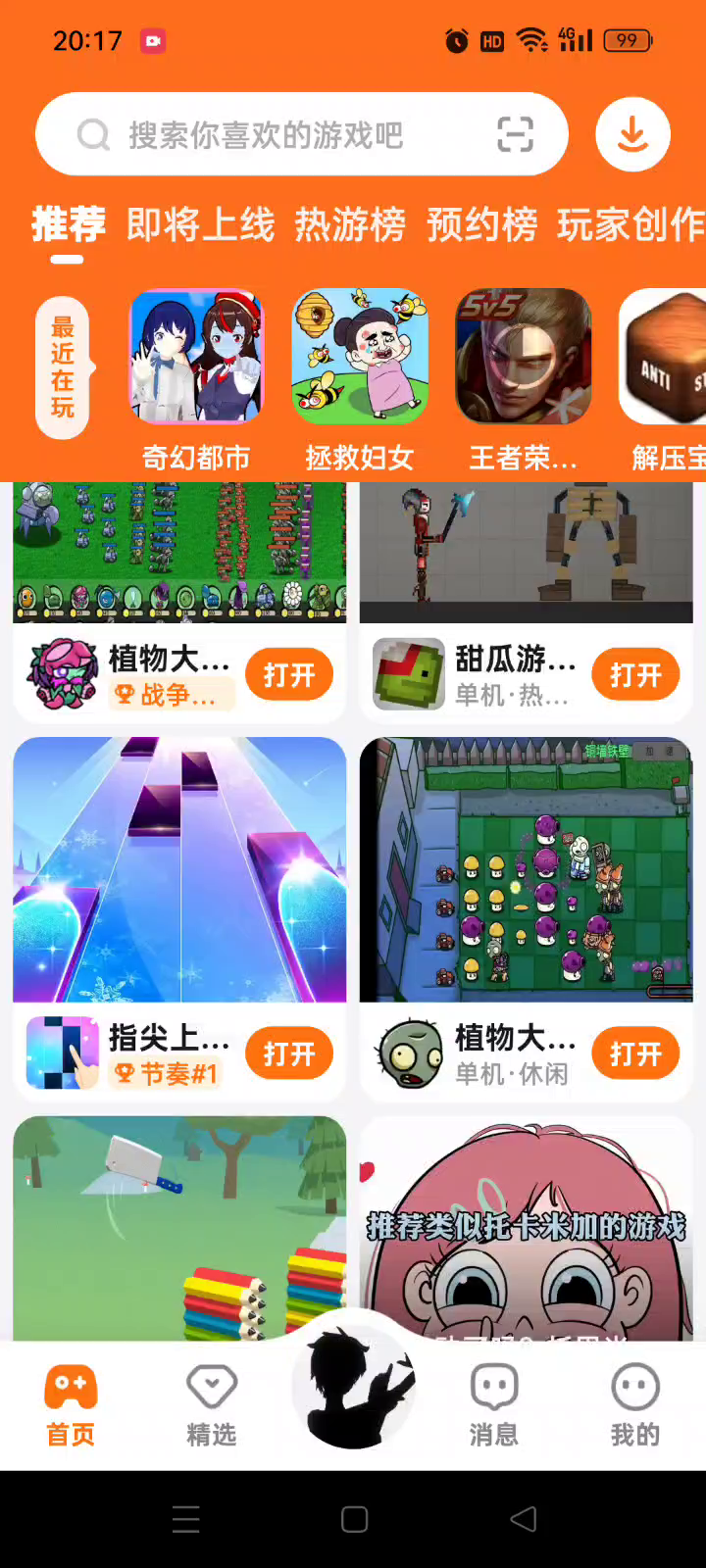The width and height of the screenshot is (706, 1568).
Task: Go to the 精选 tab
Action: (212, 1405)
